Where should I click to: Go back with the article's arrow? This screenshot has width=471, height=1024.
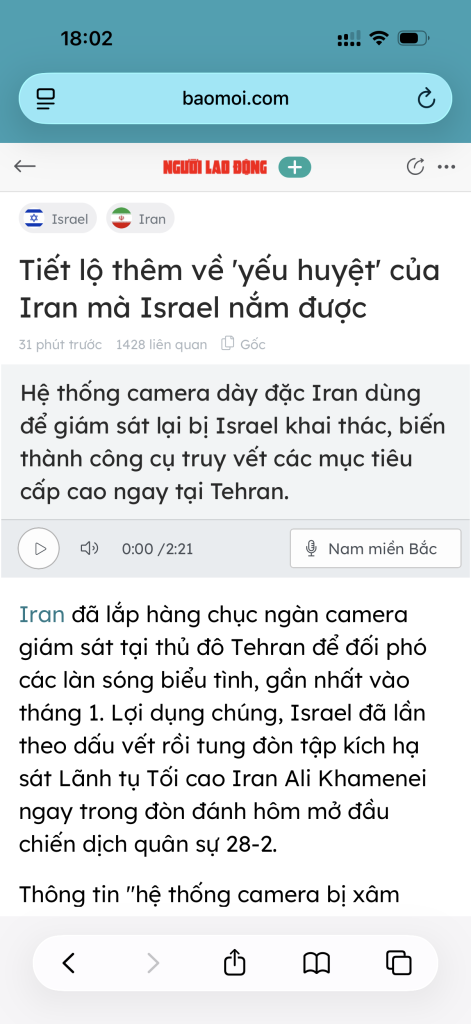pos(25,167)
